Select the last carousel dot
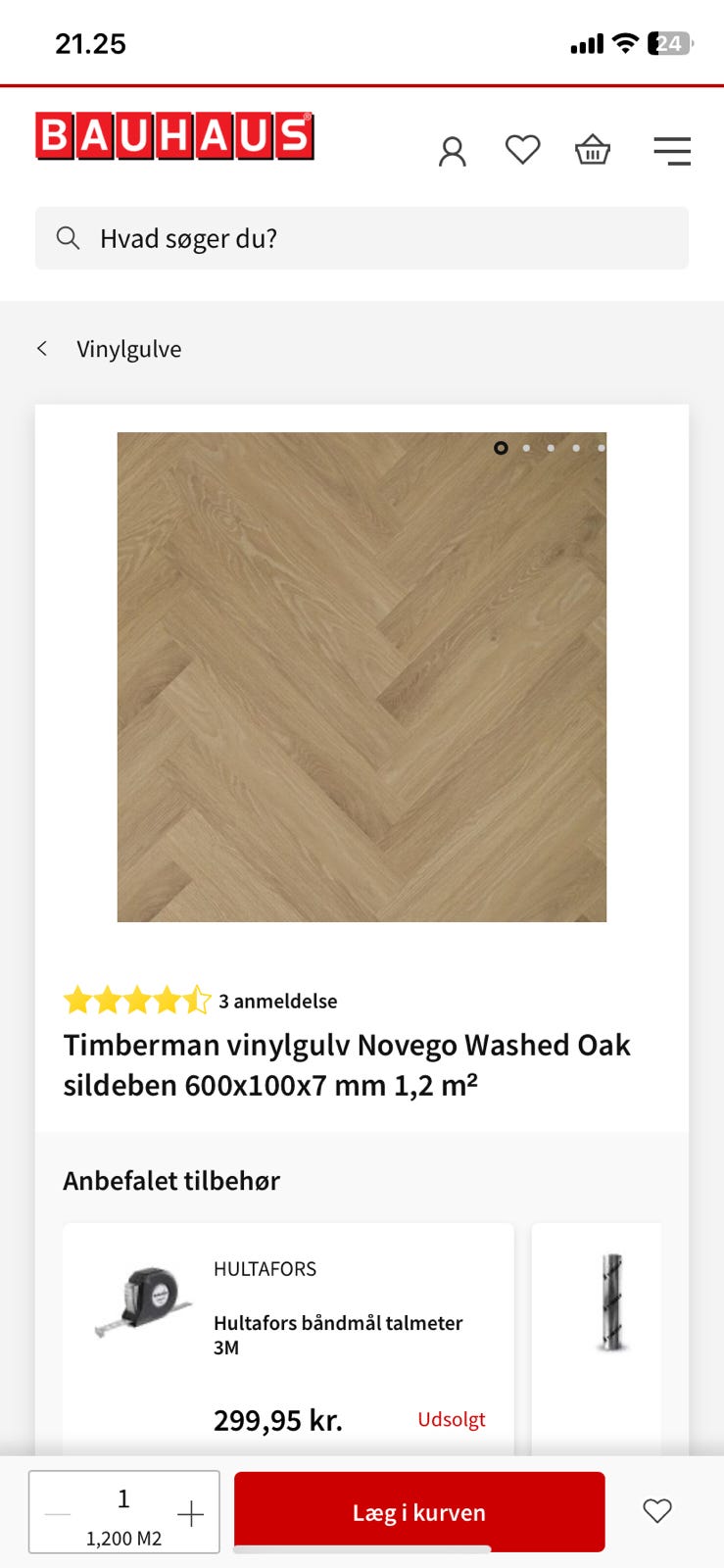This screenshot has height=1568, width=724. (x=601, y=448)
